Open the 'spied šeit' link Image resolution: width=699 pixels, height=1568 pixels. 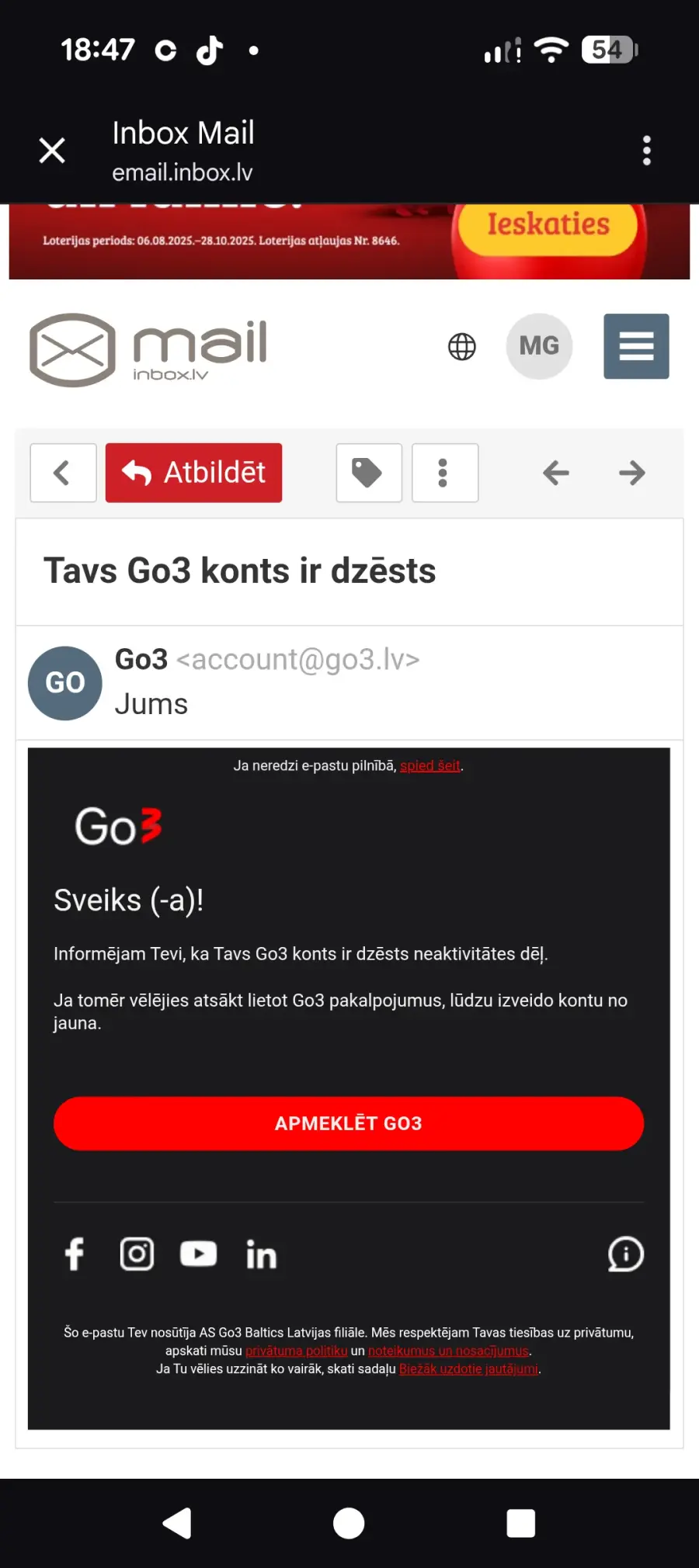pos(429,766)
